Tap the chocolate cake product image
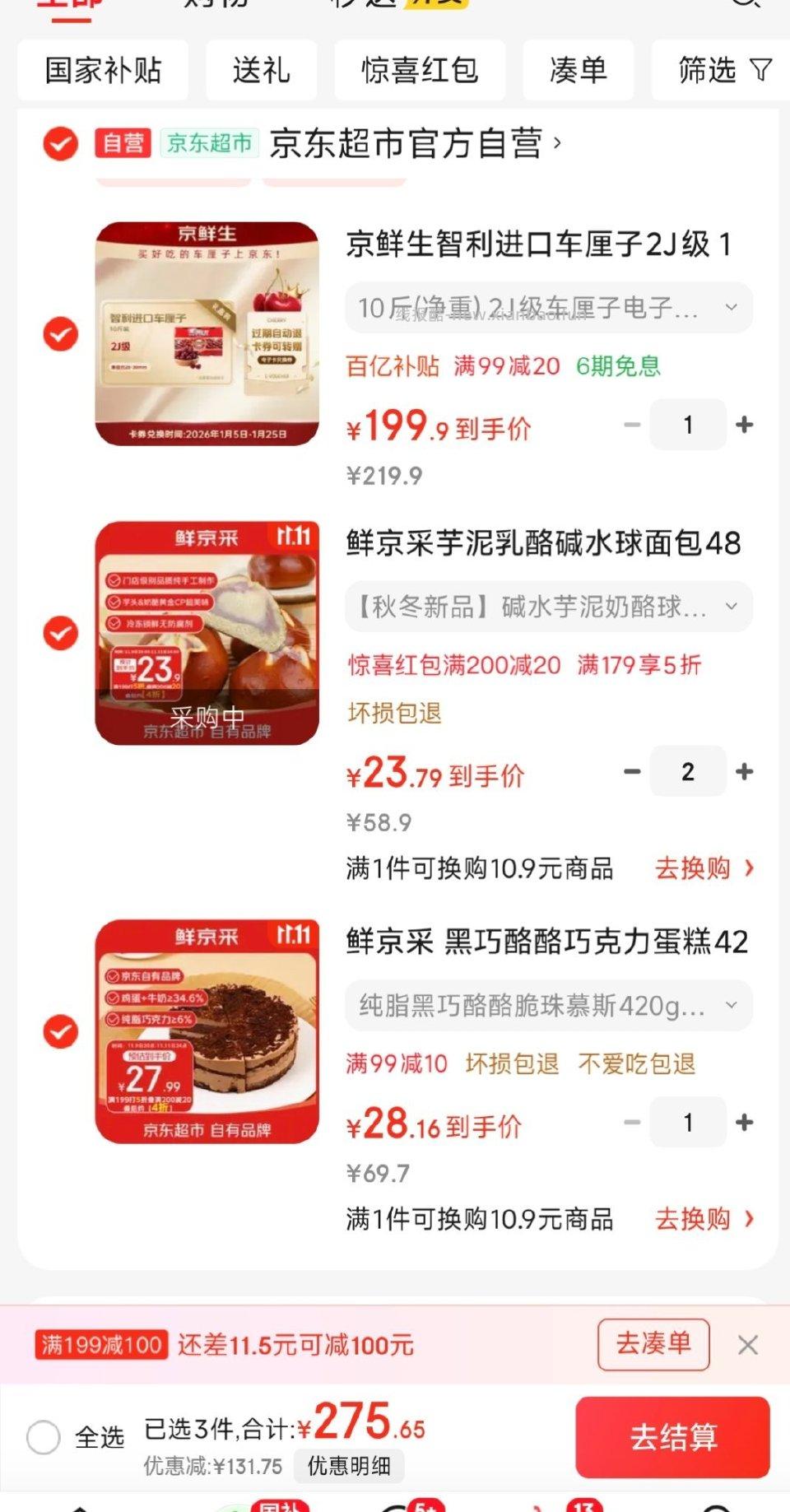The width and height of the screenshot is (790, 1512). pos(207,1031)
